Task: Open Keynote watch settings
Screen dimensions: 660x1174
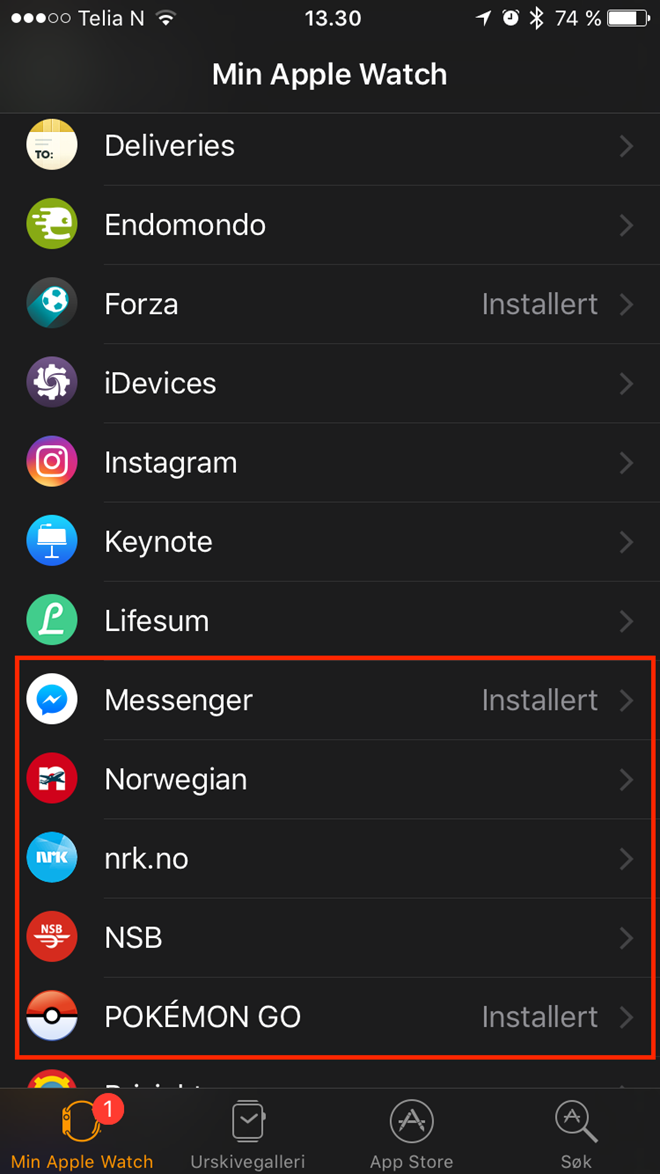Action: [x=330, y=542]
